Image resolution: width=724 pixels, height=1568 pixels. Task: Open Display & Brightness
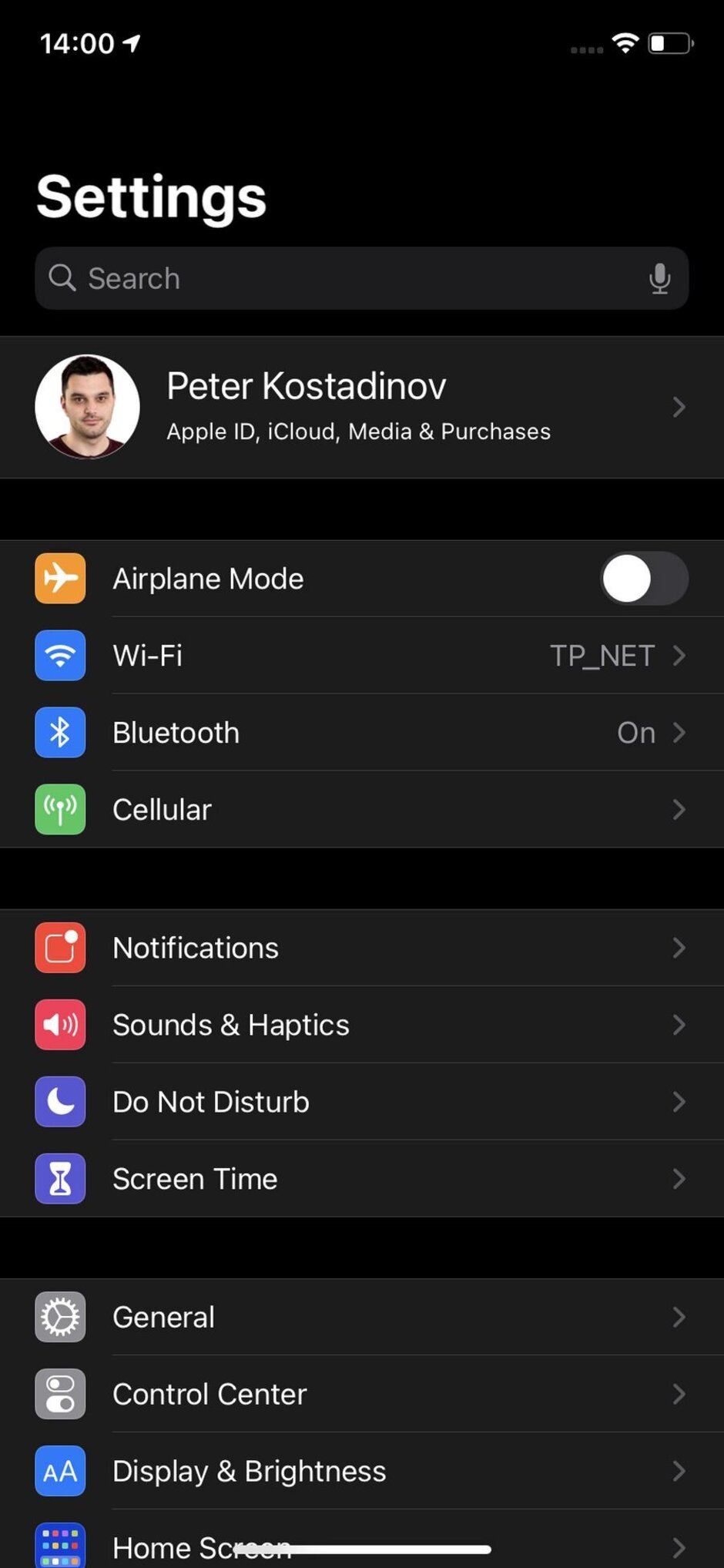tap(361, 1471)
